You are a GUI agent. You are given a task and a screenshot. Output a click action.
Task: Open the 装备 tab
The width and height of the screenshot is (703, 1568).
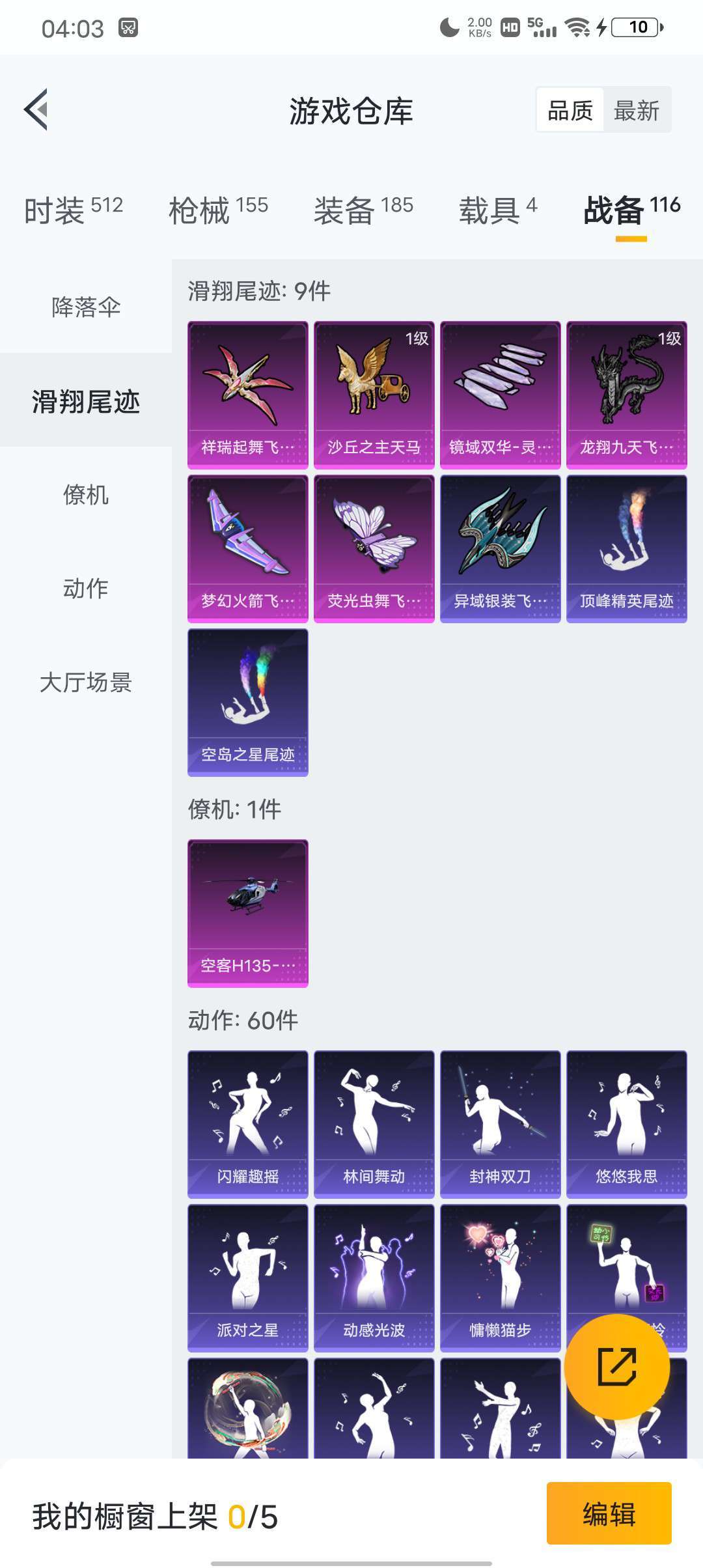coord(363,210)
